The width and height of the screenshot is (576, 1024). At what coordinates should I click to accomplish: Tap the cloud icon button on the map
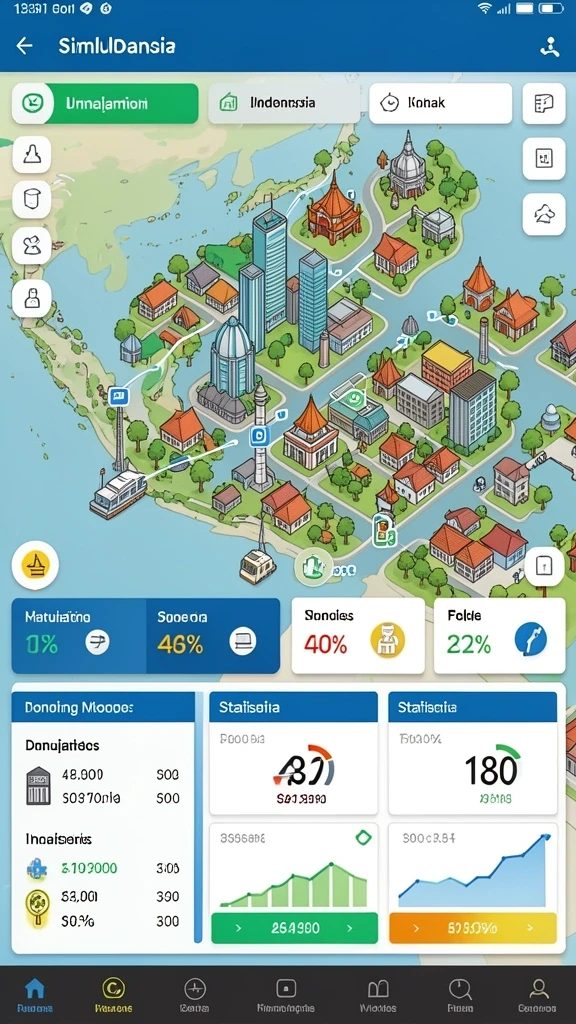click(x=544, y=214)
